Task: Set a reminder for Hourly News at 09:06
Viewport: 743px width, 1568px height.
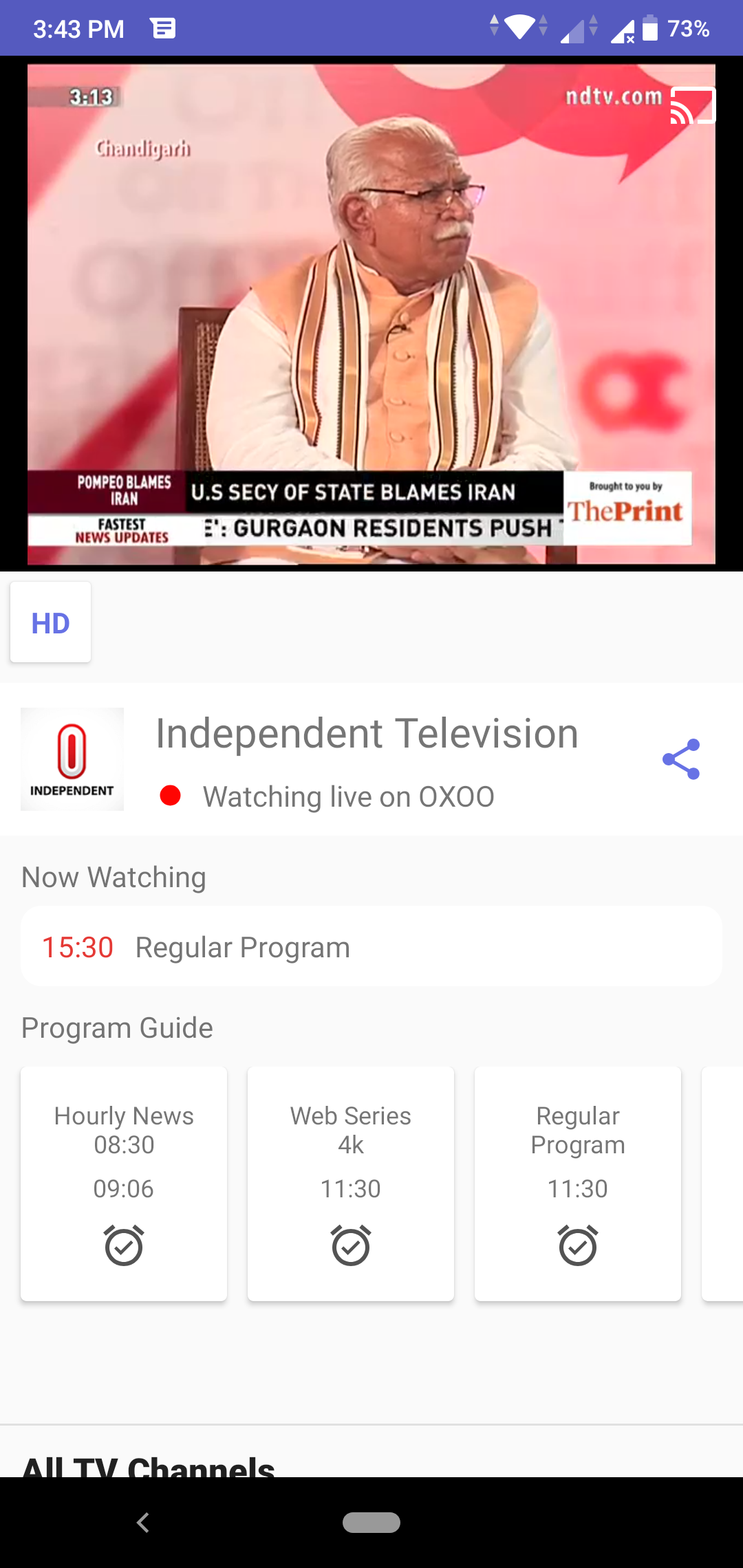Action: 124,1243
